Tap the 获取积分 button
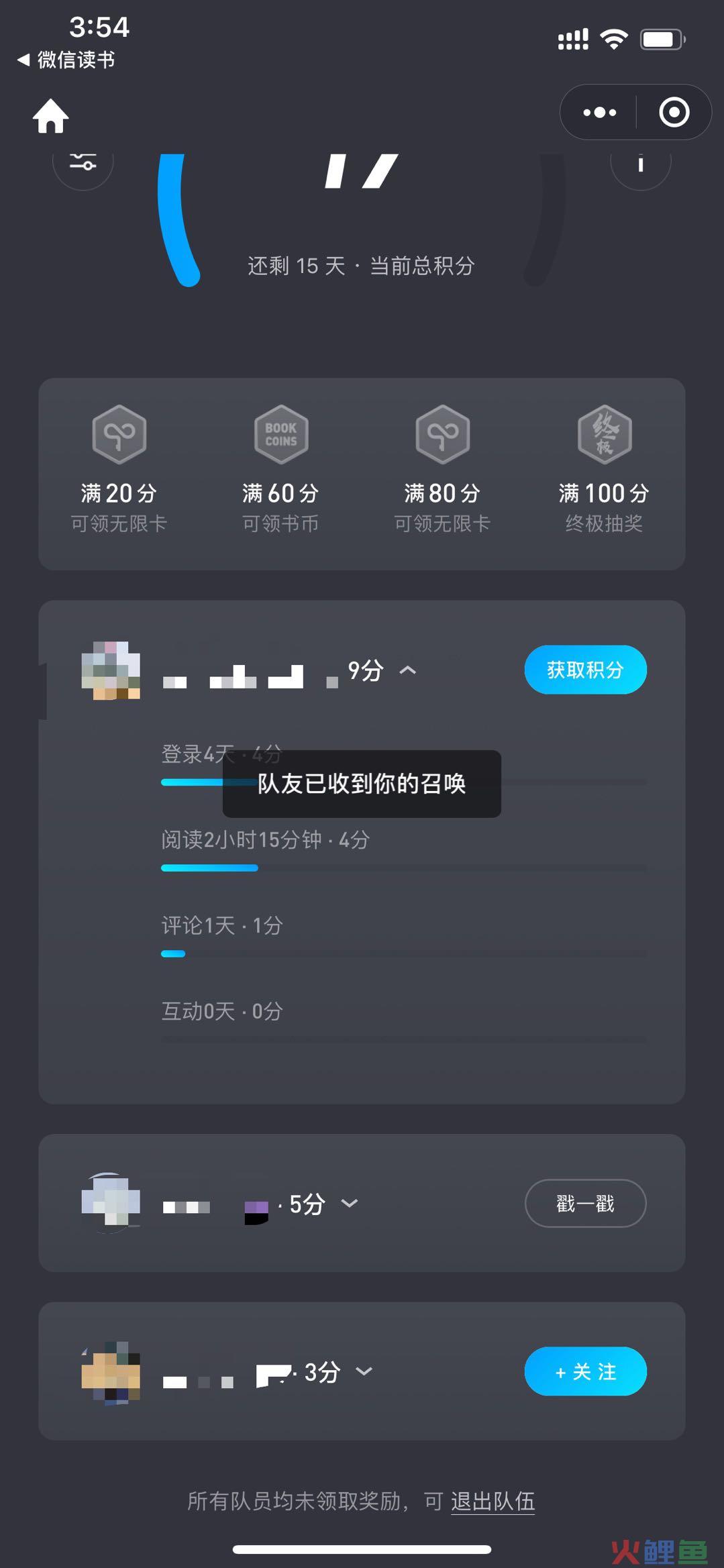 click(x=585, y=670)
